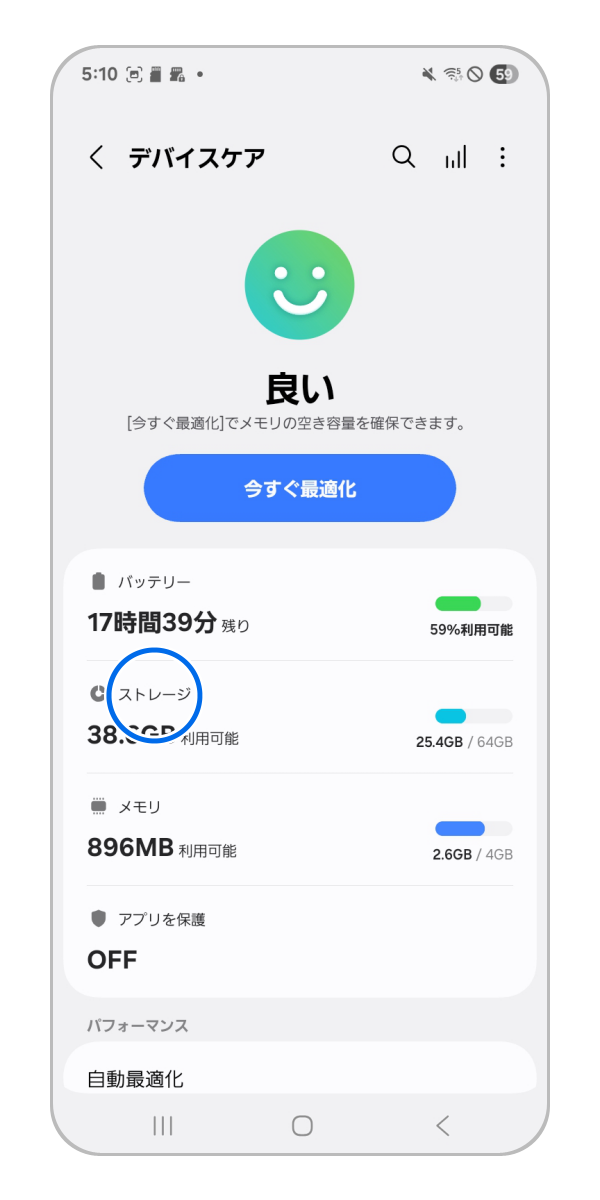This screenshot has height=1200, width=600.
Task: Open the バッテリー row
Action: [x=300, y=606]
